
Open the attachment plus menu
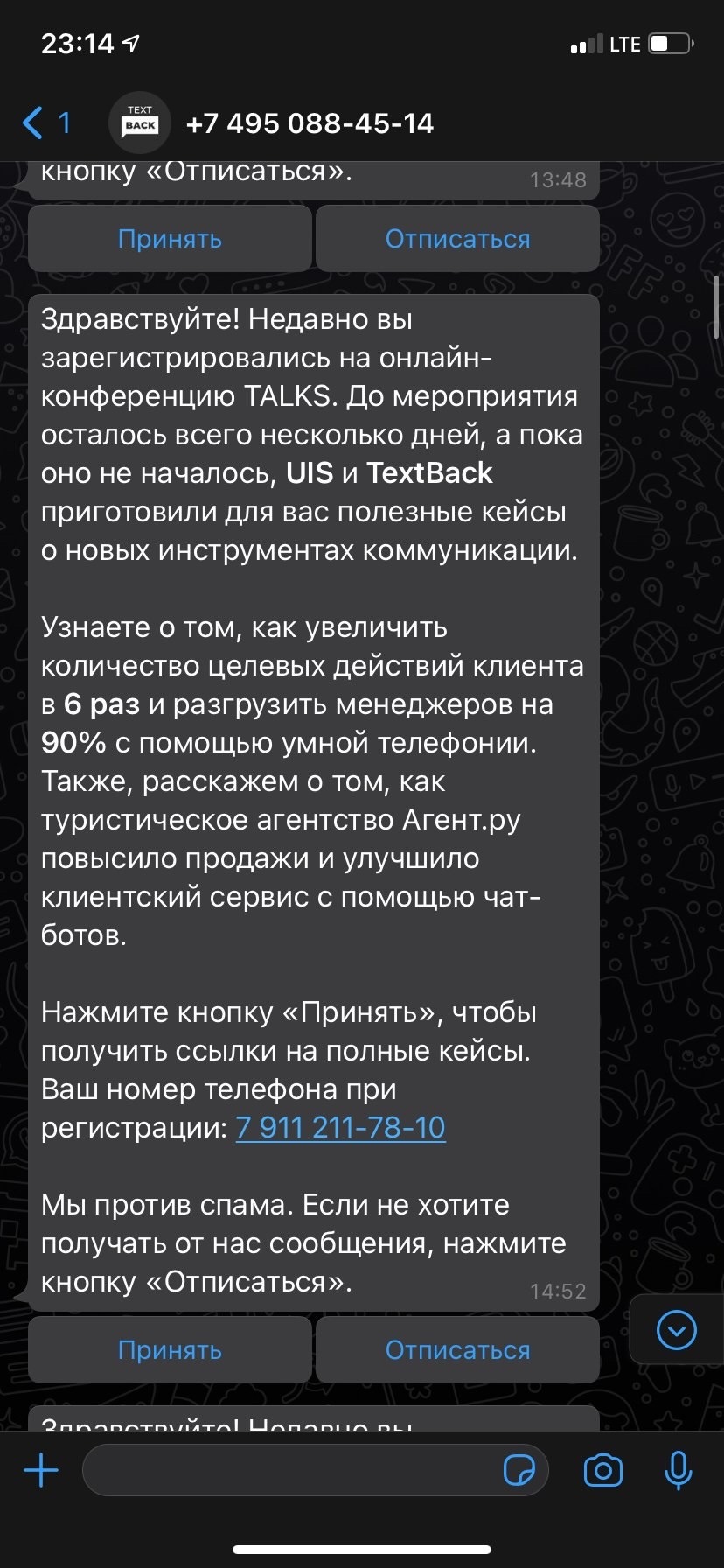(41, 1470)
